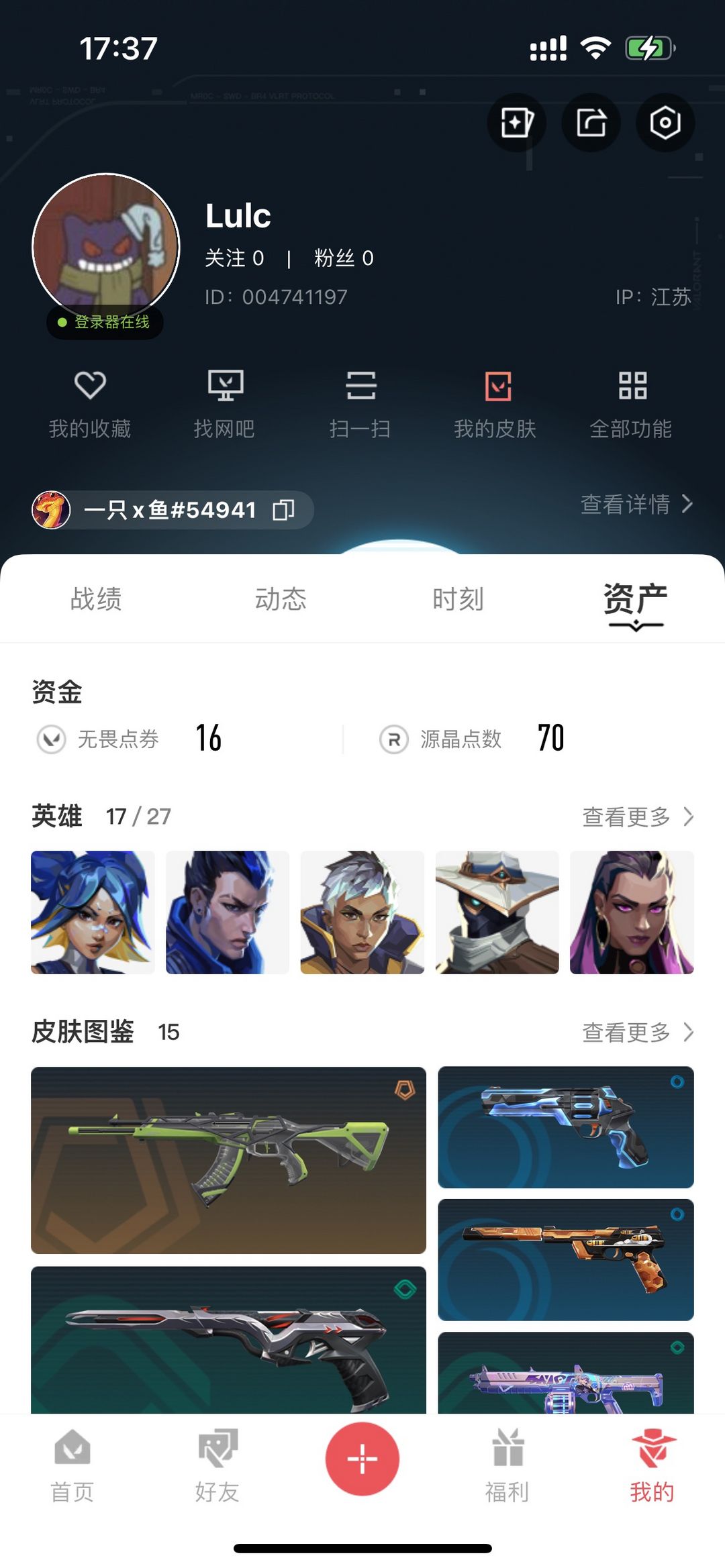Open the profile card edit icon
725x1568 pixels.
pos(516,123)
